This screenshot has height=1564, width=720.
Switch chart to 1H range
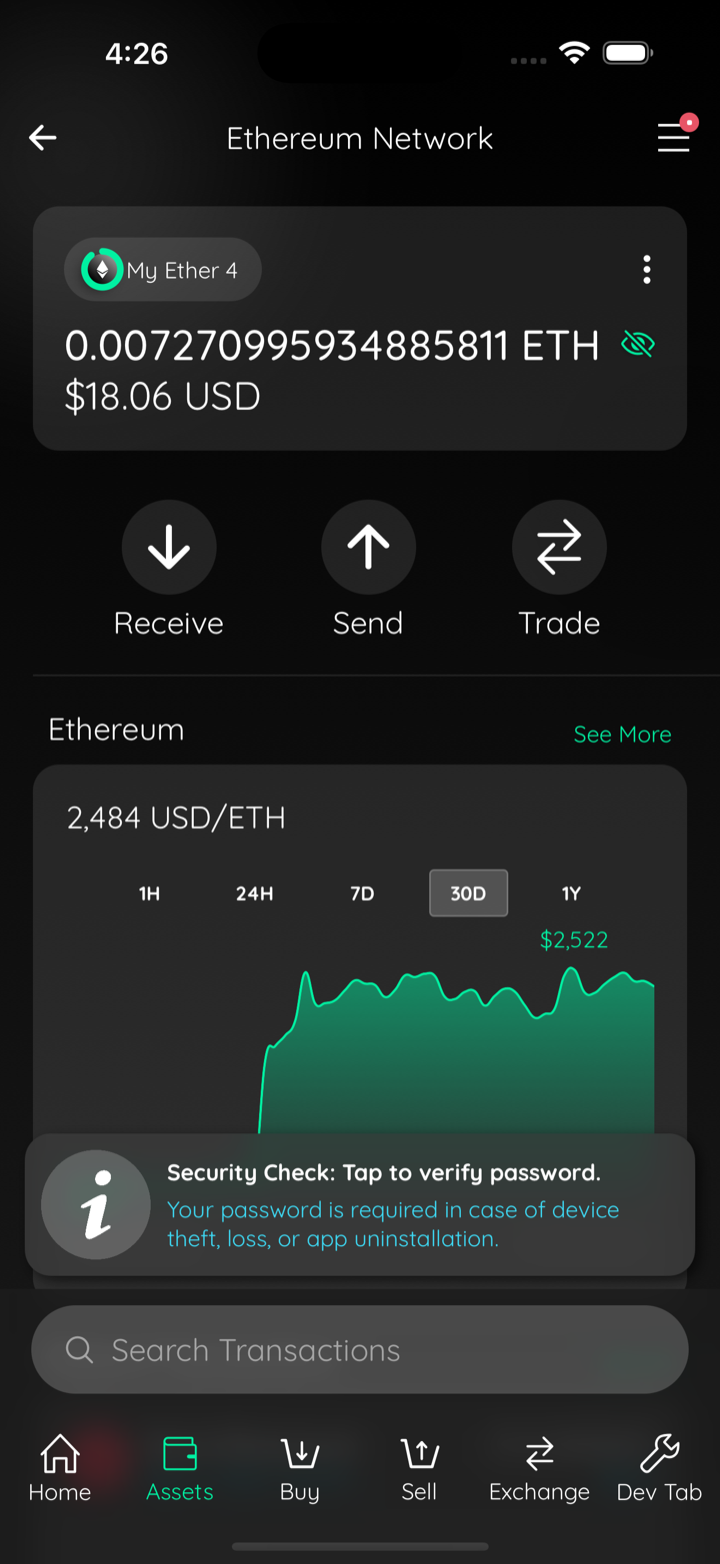pos(149,893)
